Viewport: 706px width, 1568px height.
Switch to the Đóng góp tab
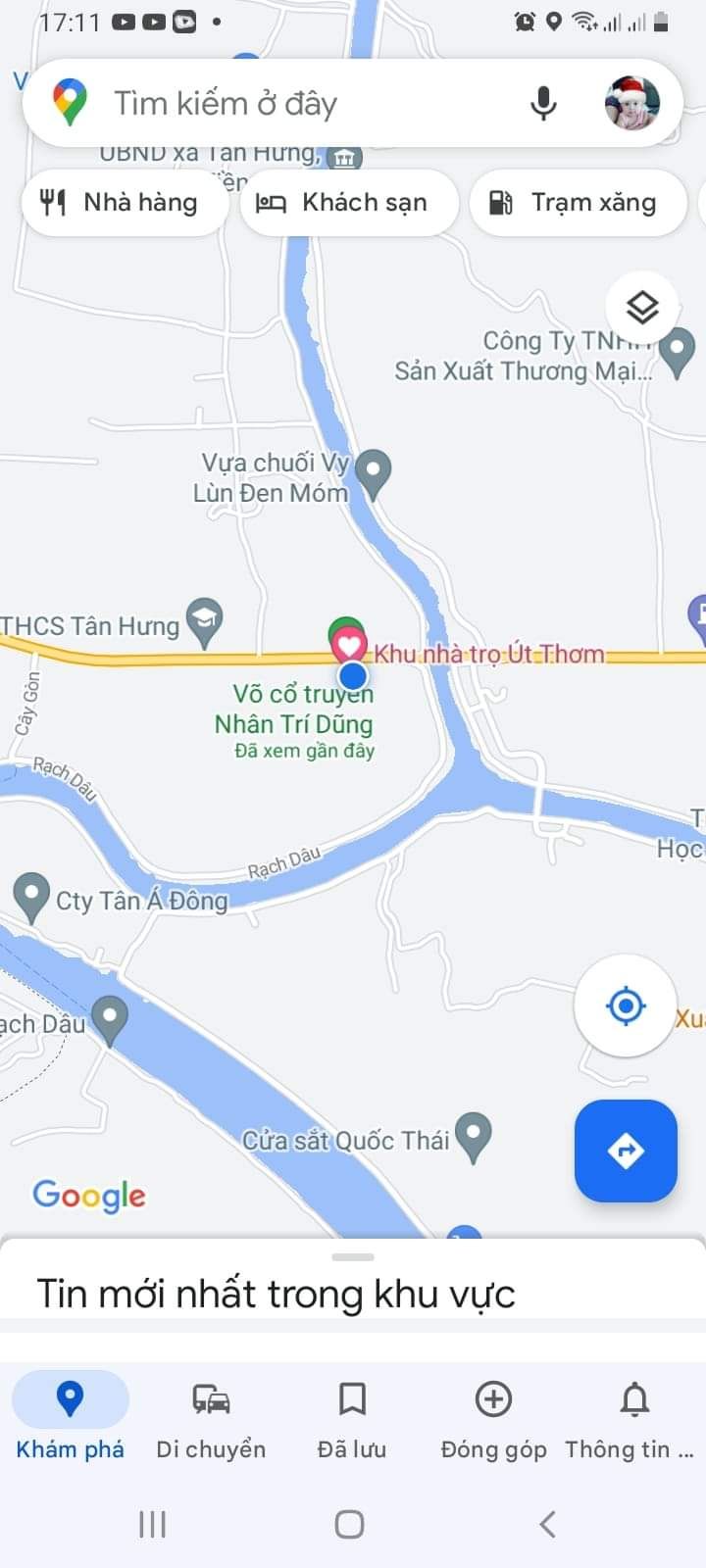click(x=493, y=1416)
